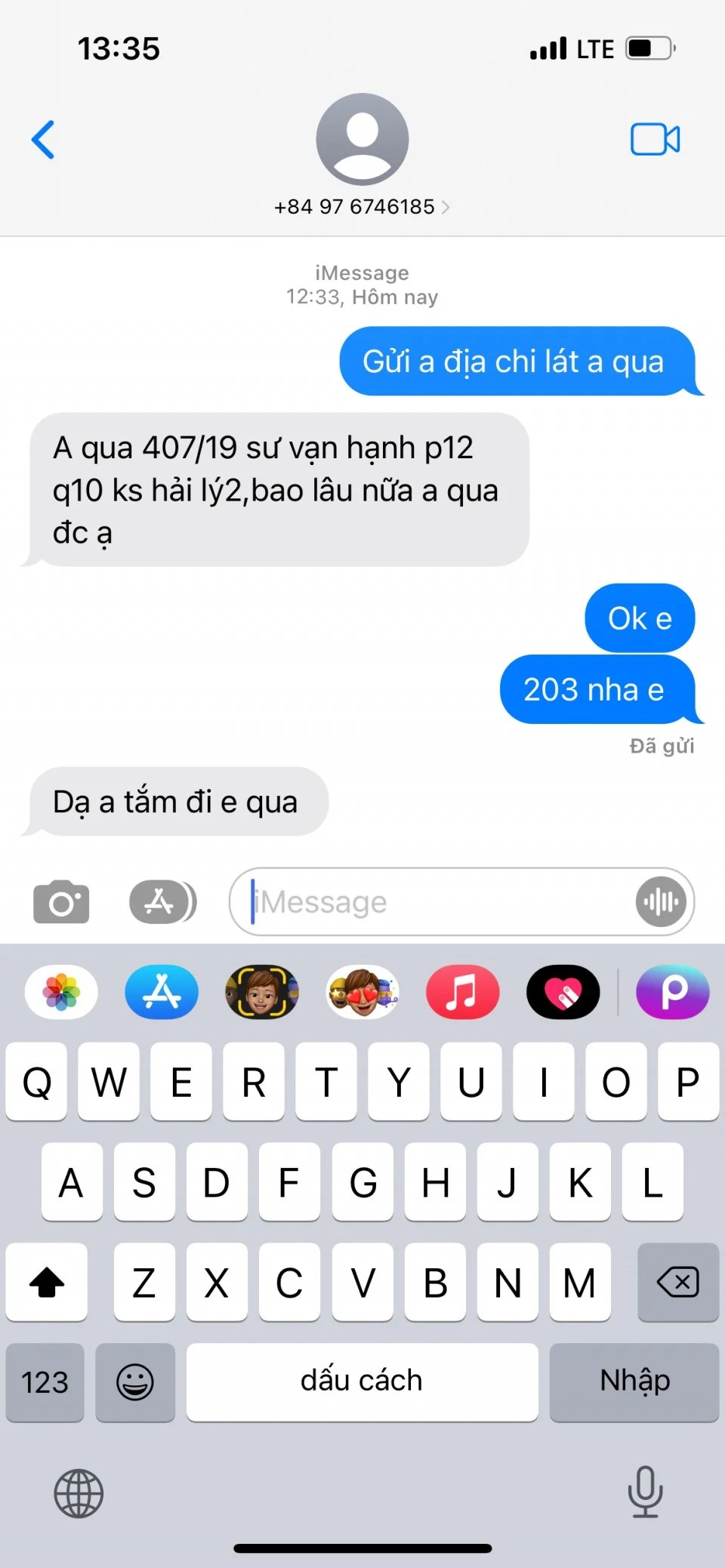Screen dimensions: 725x1568
Task: Record an audio message
Action: pos(661,901)
